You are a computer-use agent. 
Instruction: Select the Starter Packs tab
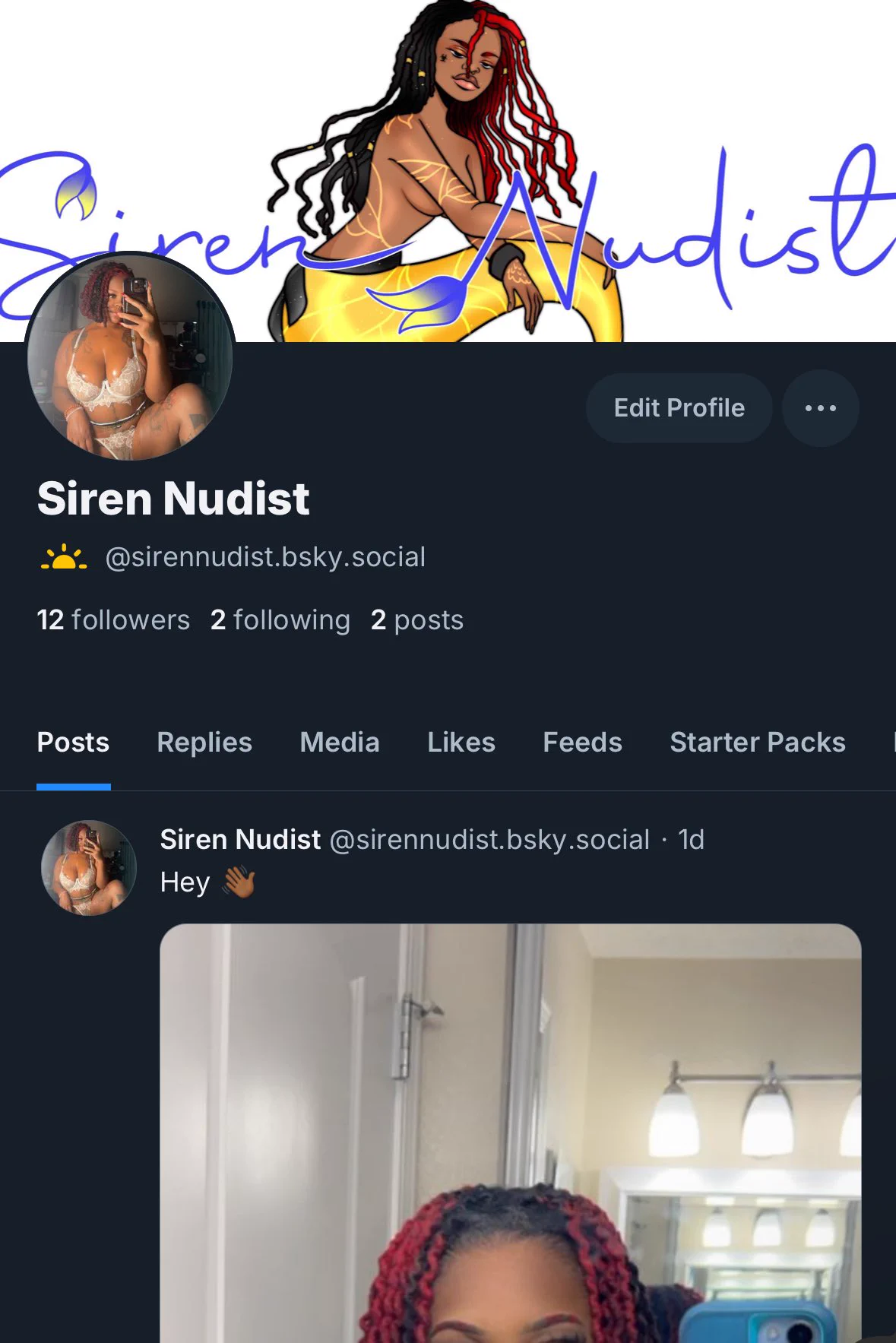click(757, 743)
